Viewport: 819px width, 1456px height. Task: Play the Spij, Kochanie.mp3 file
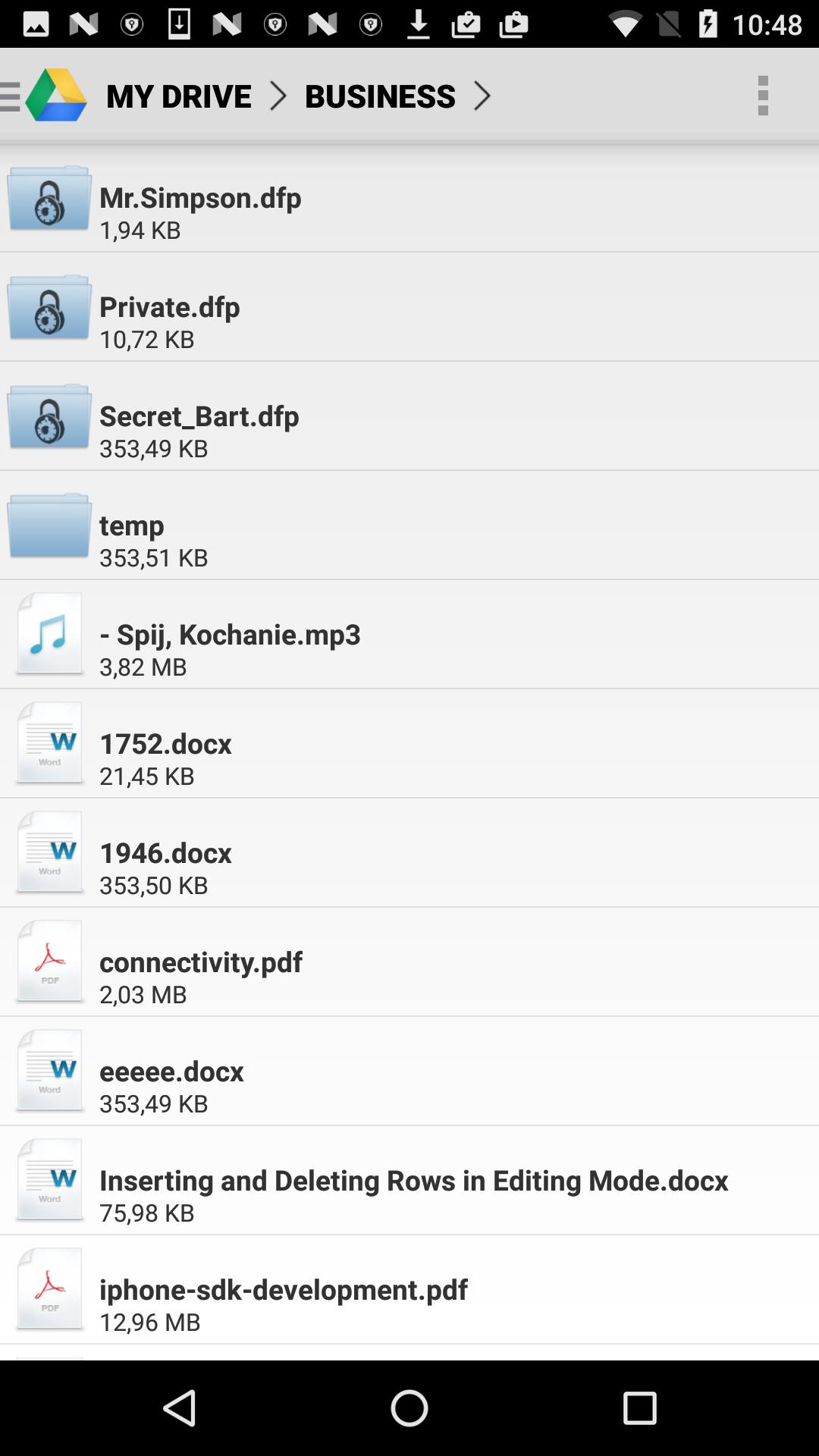click(x=409, y=635)
